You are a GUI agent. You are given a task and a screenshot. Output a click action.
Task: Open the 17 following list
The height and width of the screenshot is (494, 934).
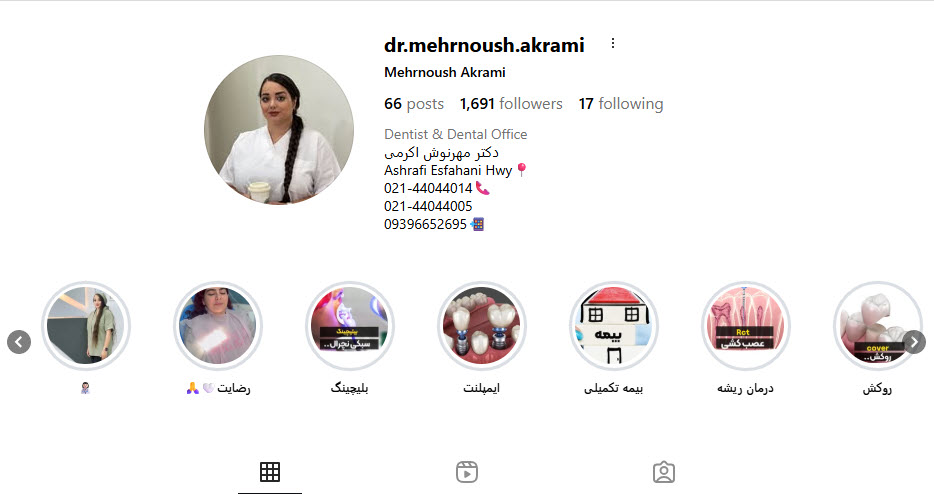click(x=620, y=104)
